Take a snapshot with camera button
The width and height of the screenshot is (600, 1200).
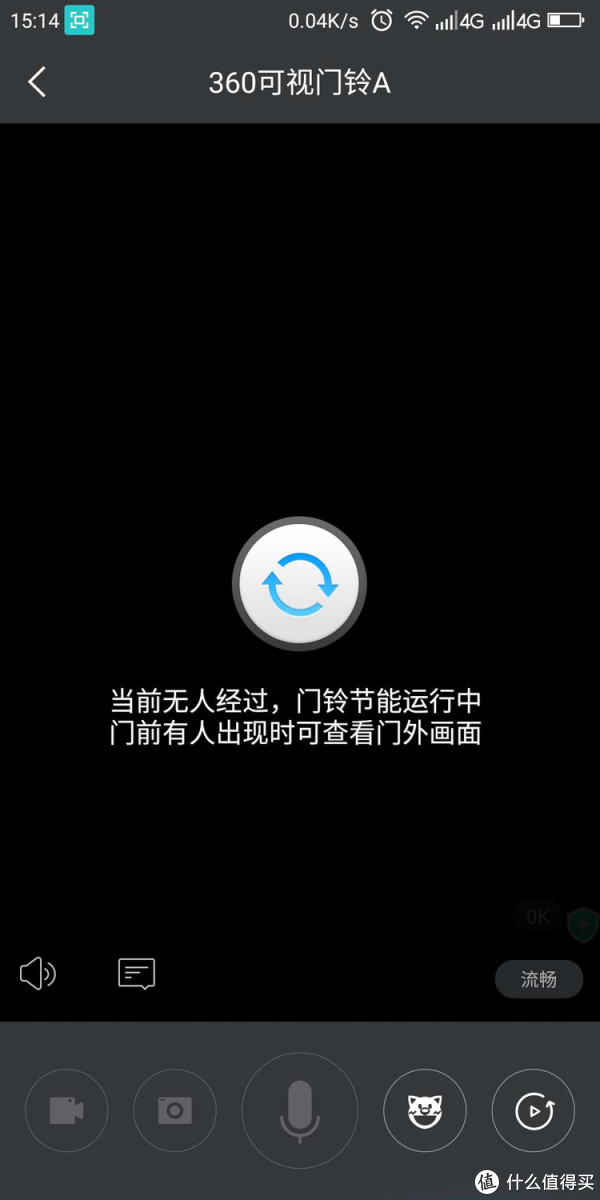(174, 1110)
